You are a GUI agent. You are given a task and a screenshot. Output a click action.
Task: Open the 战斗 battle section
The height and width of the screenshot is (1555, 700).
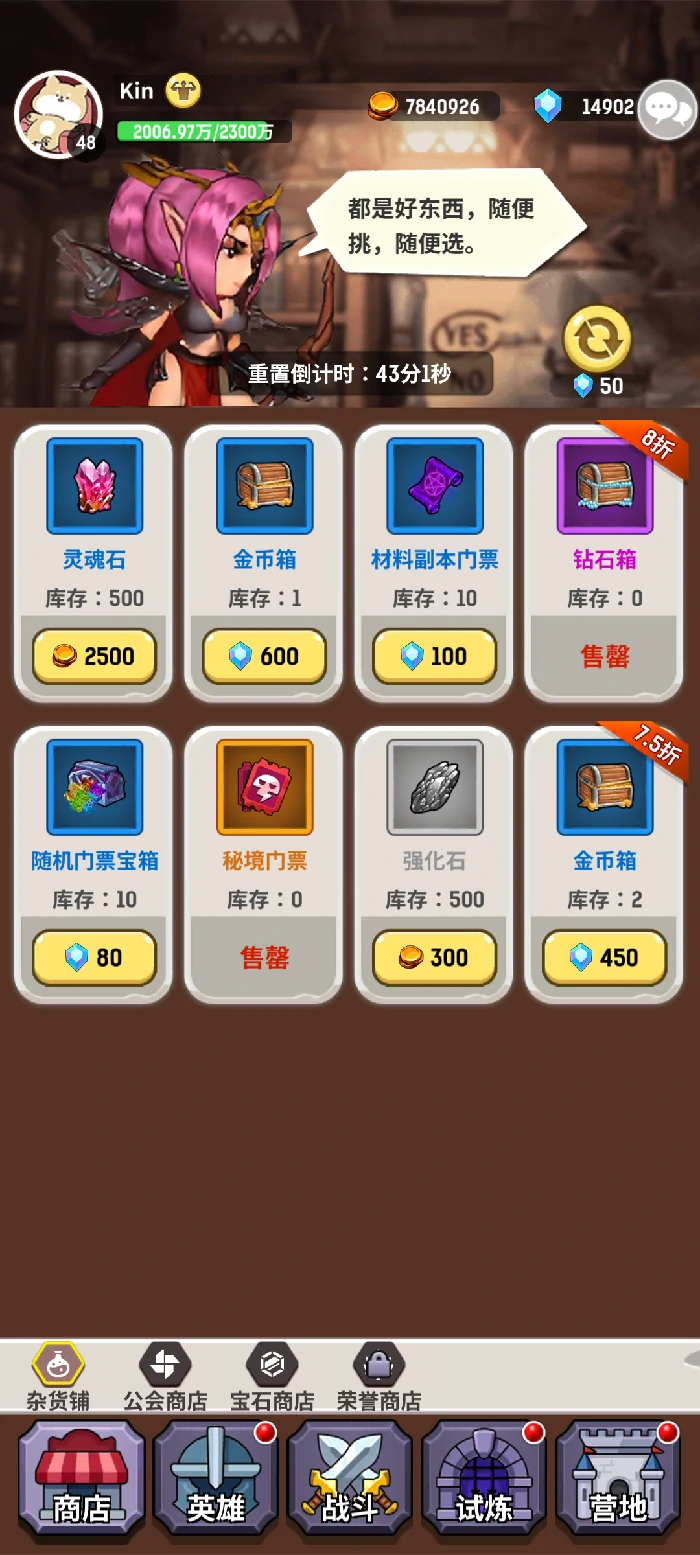point(350,1479)
